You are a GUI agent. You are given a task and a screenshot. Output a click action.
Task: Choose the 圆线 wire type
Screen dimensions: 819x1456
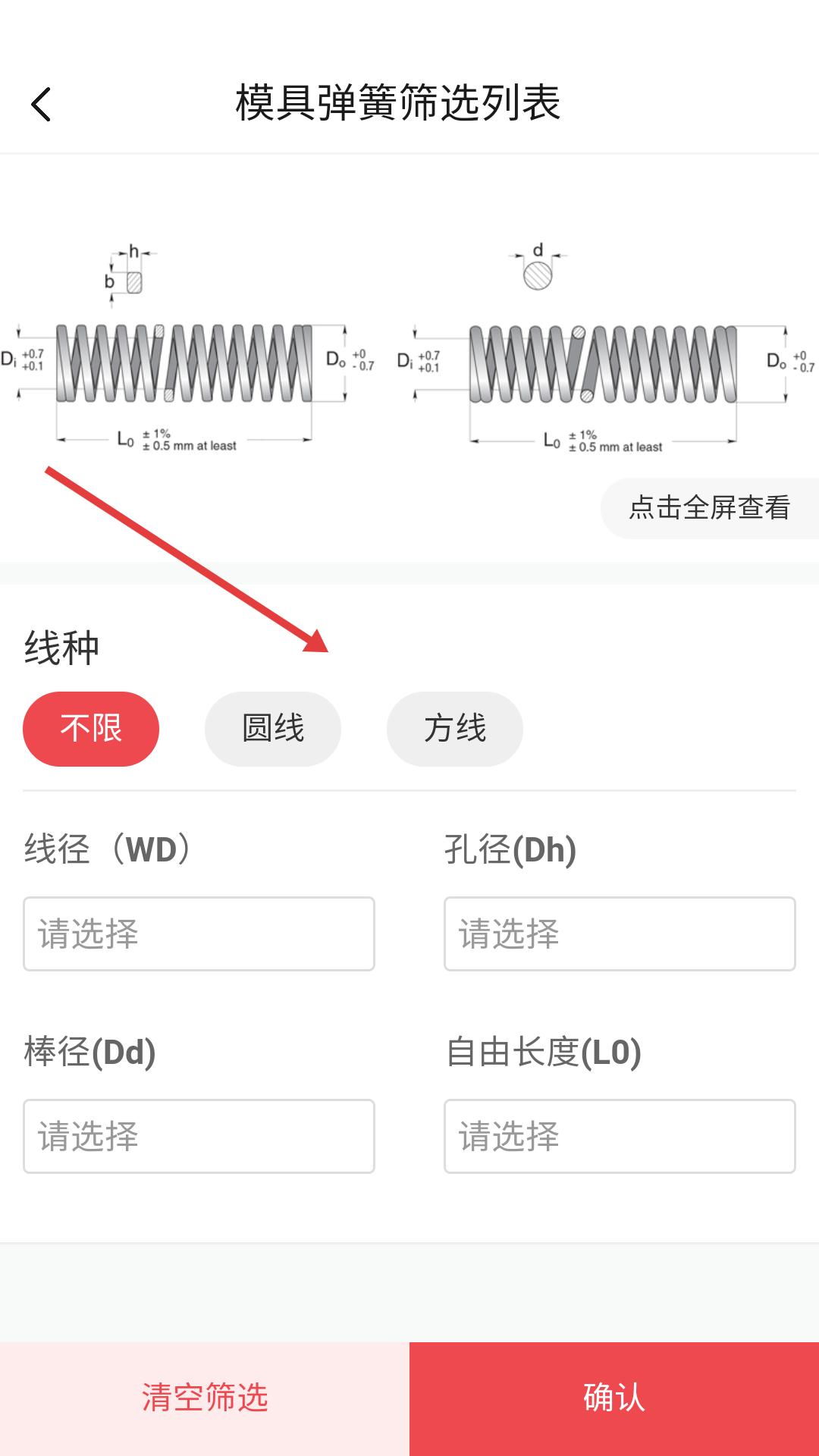[x=273, y=729]
